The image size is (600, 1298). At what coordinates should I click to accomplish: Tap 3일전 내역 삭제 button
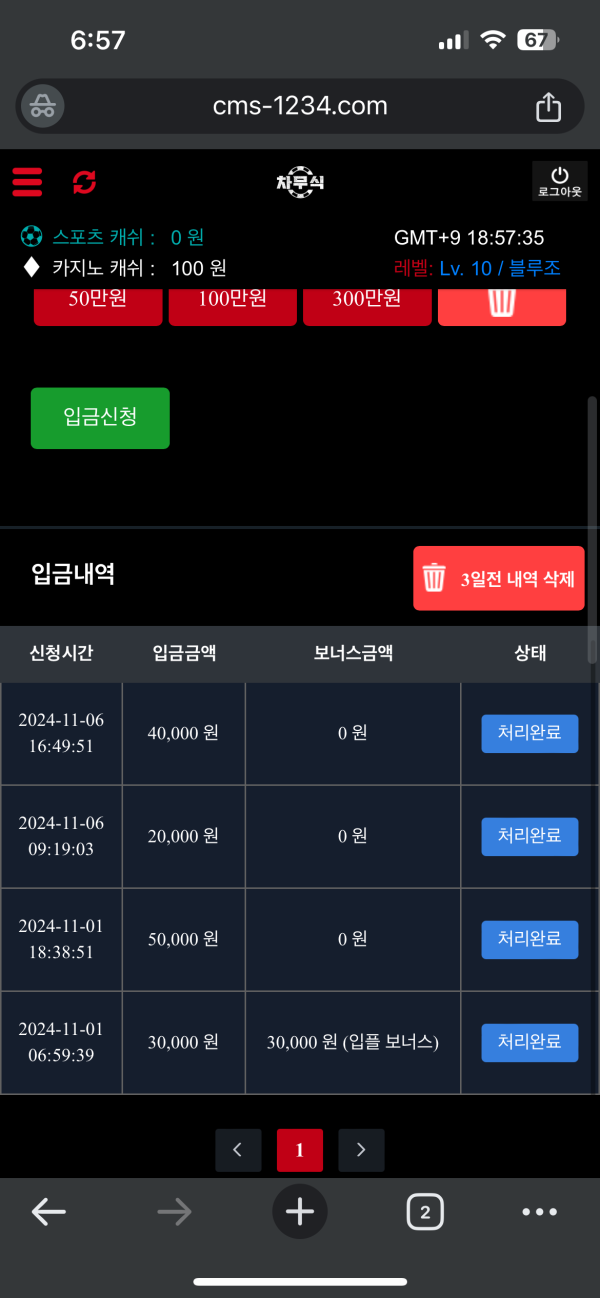coord(498,578)
